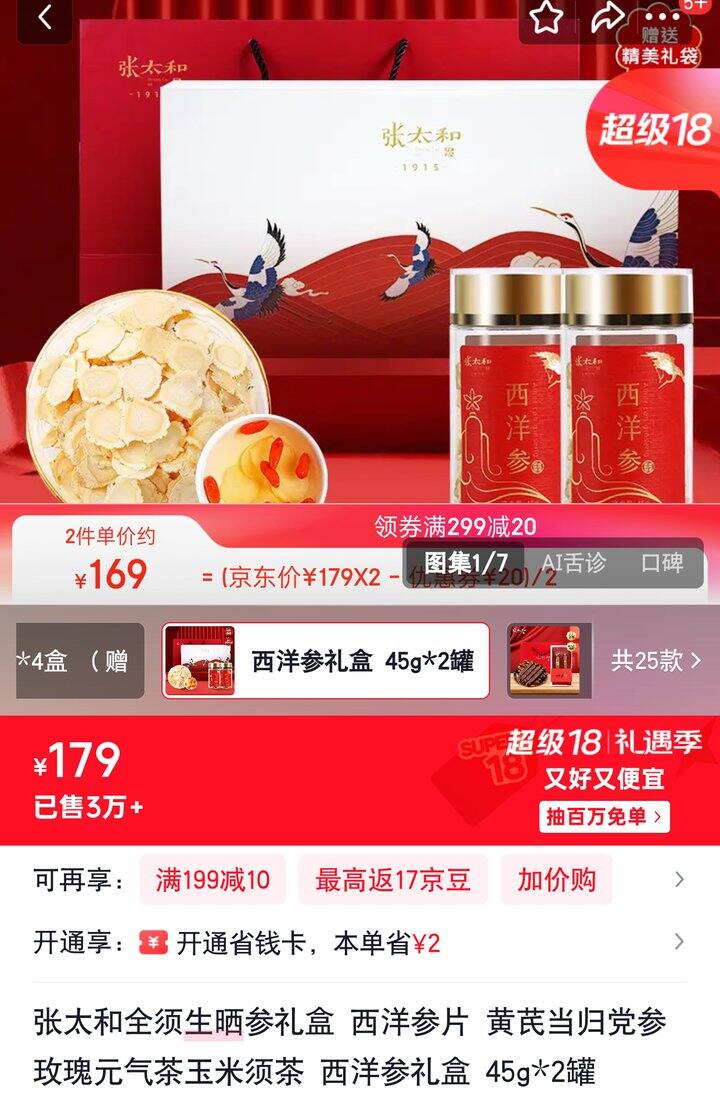Go back using the top-left arrow
The image size is (720, 1105).
[44, 18]
